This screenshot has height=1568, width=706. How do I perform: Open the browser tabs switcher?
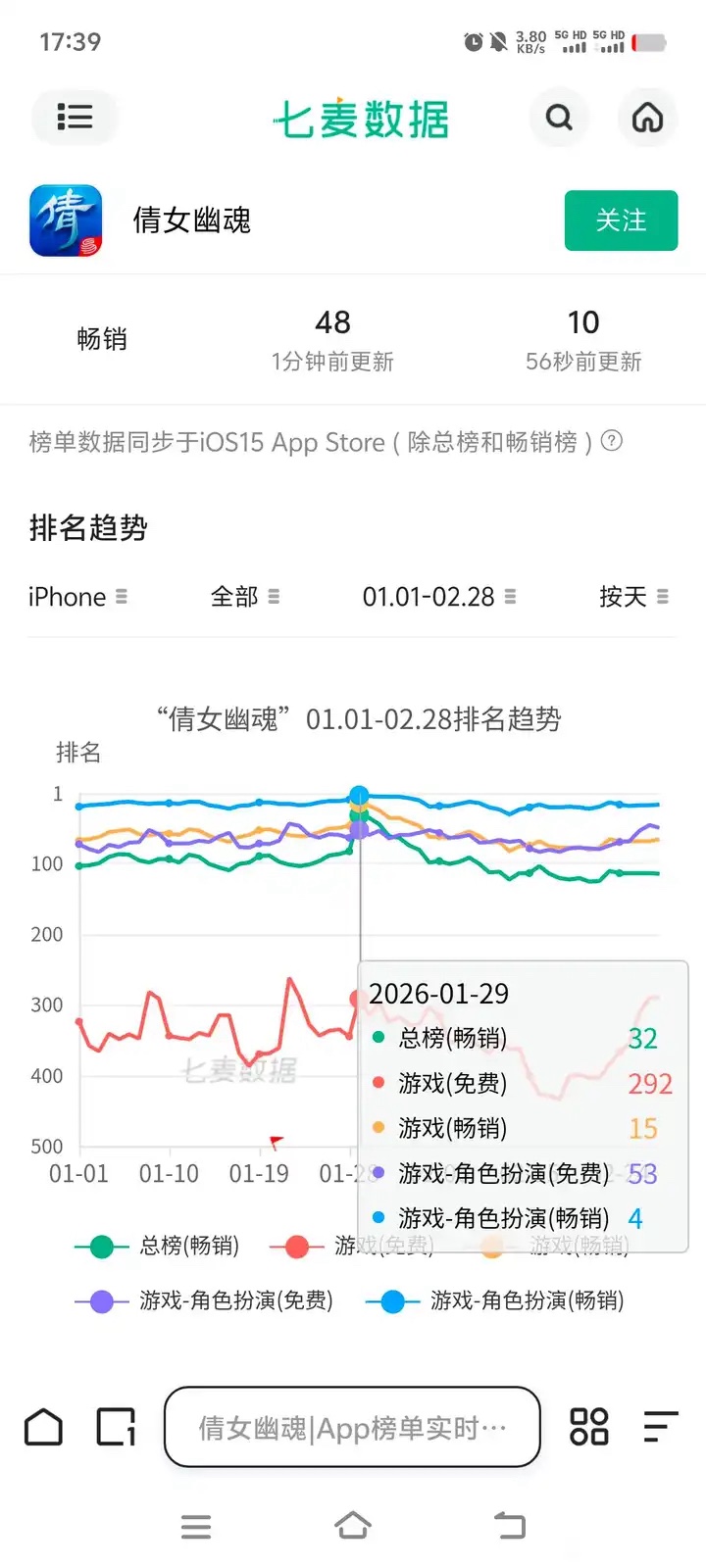click(116, 1427)
